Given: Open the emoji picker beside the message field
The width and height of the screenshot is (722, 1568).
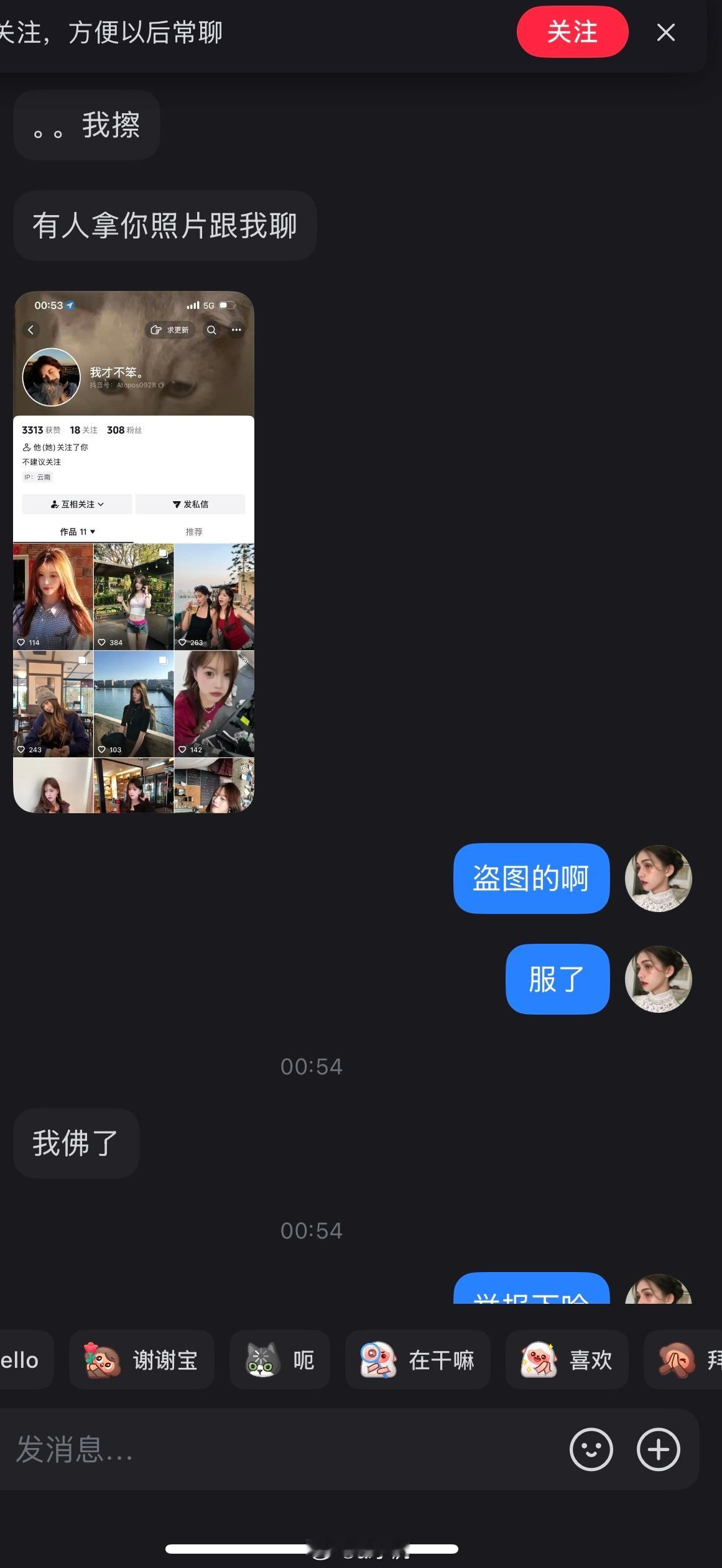Looking at the screenshot, I should (x=591, y=1450).
